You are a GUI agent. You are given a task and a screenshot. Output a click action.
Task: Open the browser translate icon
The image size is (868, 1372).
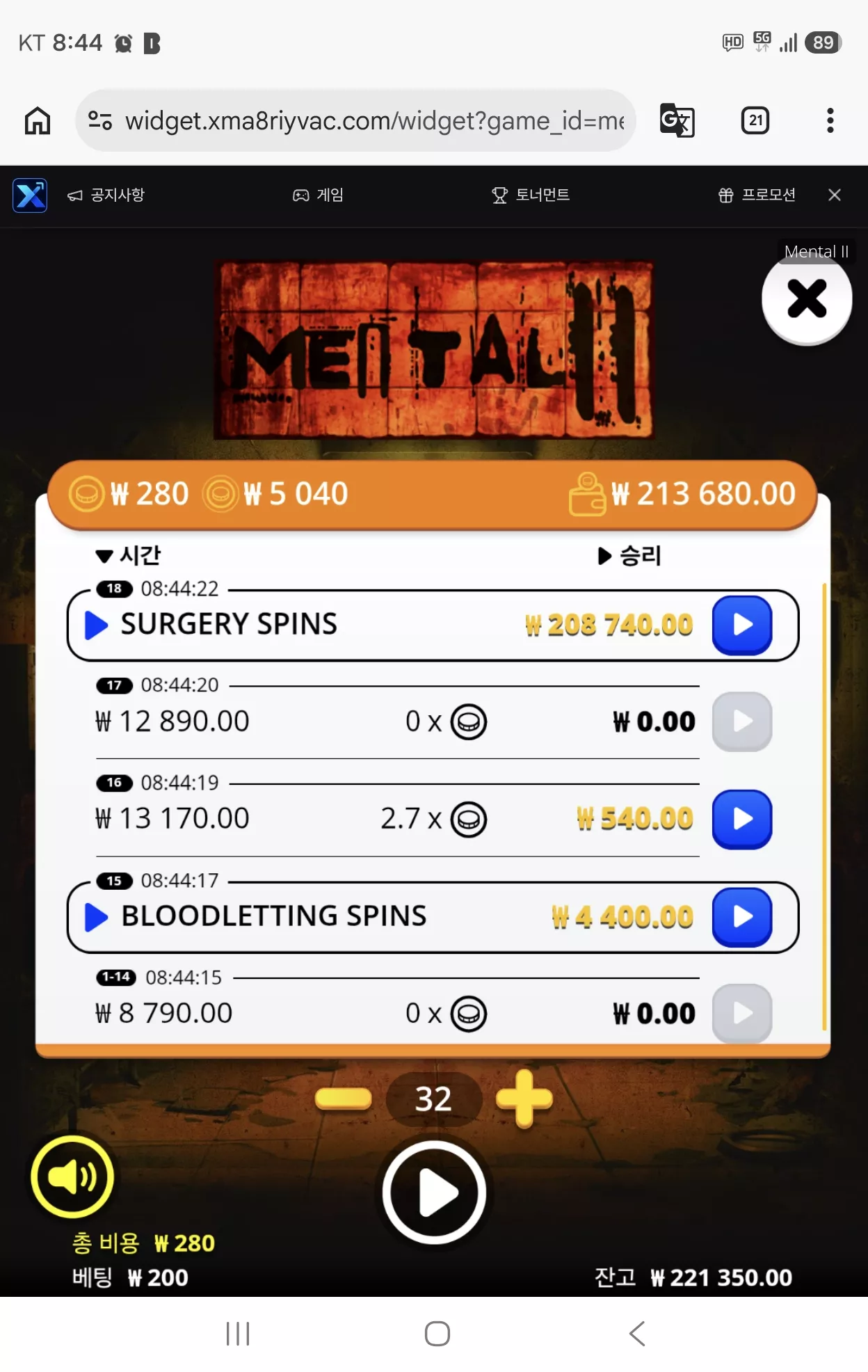coord(677,120)
